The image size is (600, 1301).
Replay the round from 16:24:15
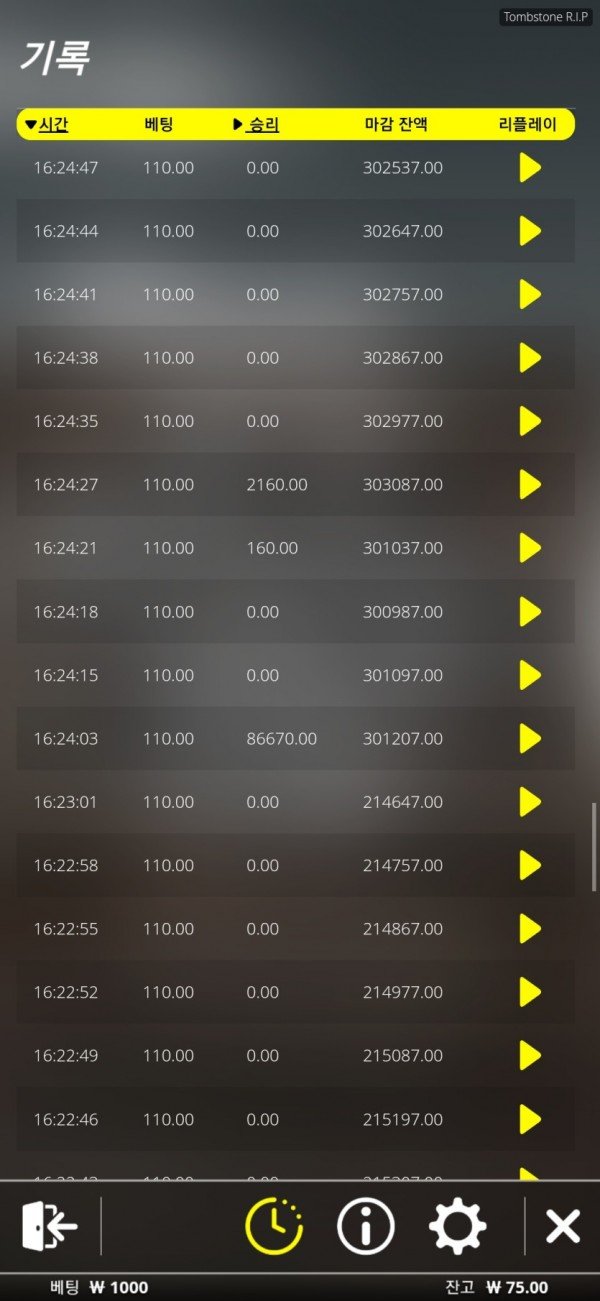tap(530, 675)
